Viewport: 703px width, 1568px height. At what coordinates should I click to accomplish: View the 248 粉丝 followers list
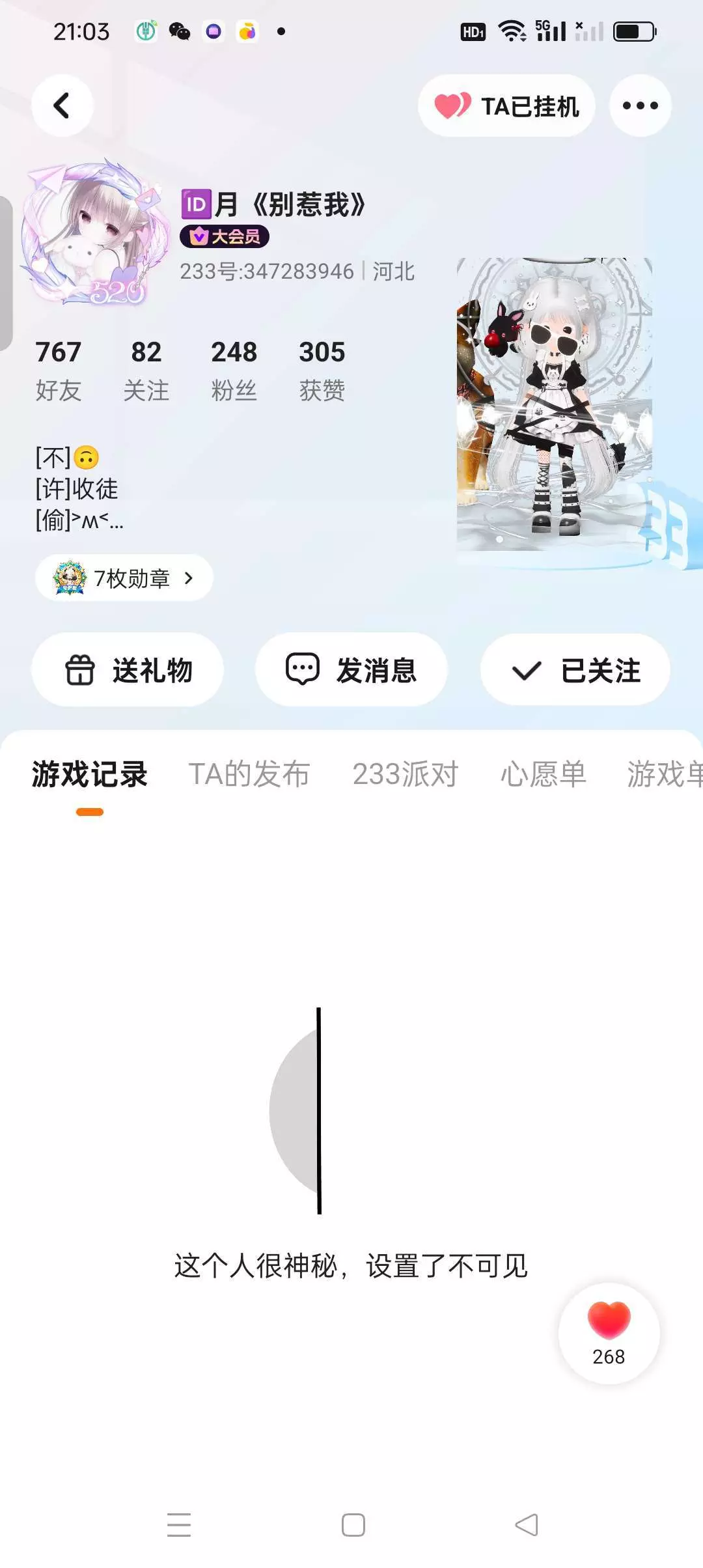[x=234, y=370]
